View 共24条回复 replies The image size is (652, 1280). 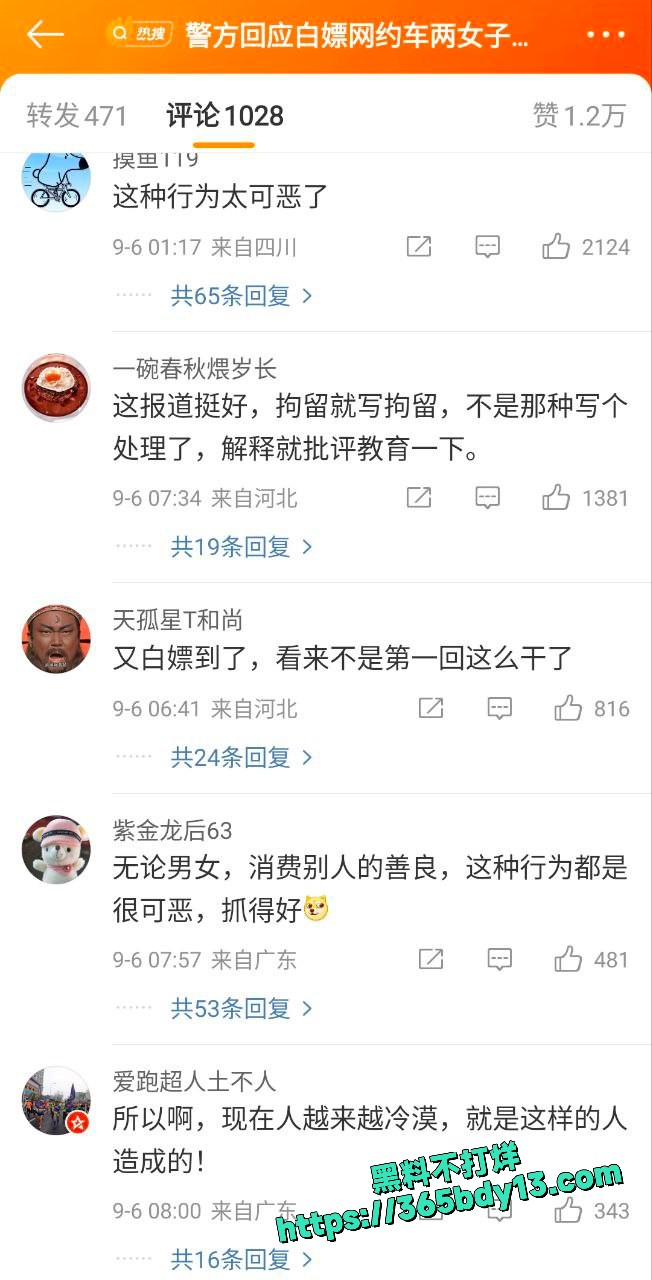241,758
